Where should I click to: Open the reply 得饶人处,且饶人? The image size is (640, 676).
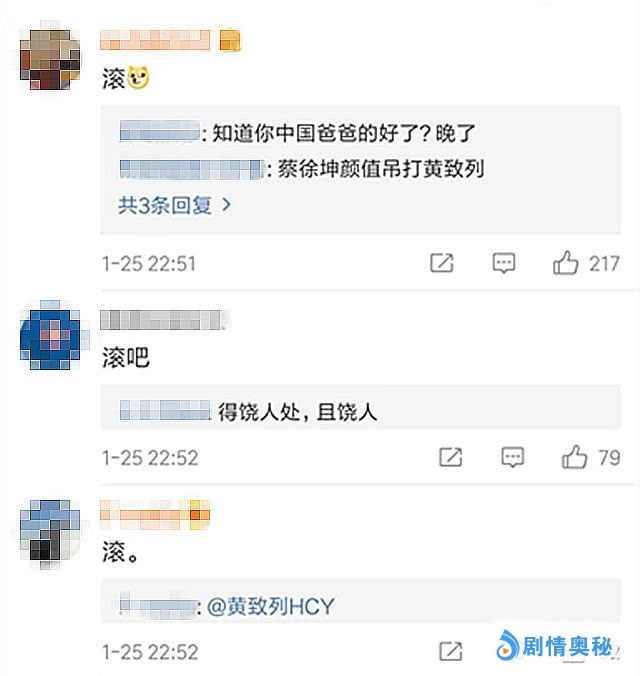pyautogui.click(x=297, y=412)
